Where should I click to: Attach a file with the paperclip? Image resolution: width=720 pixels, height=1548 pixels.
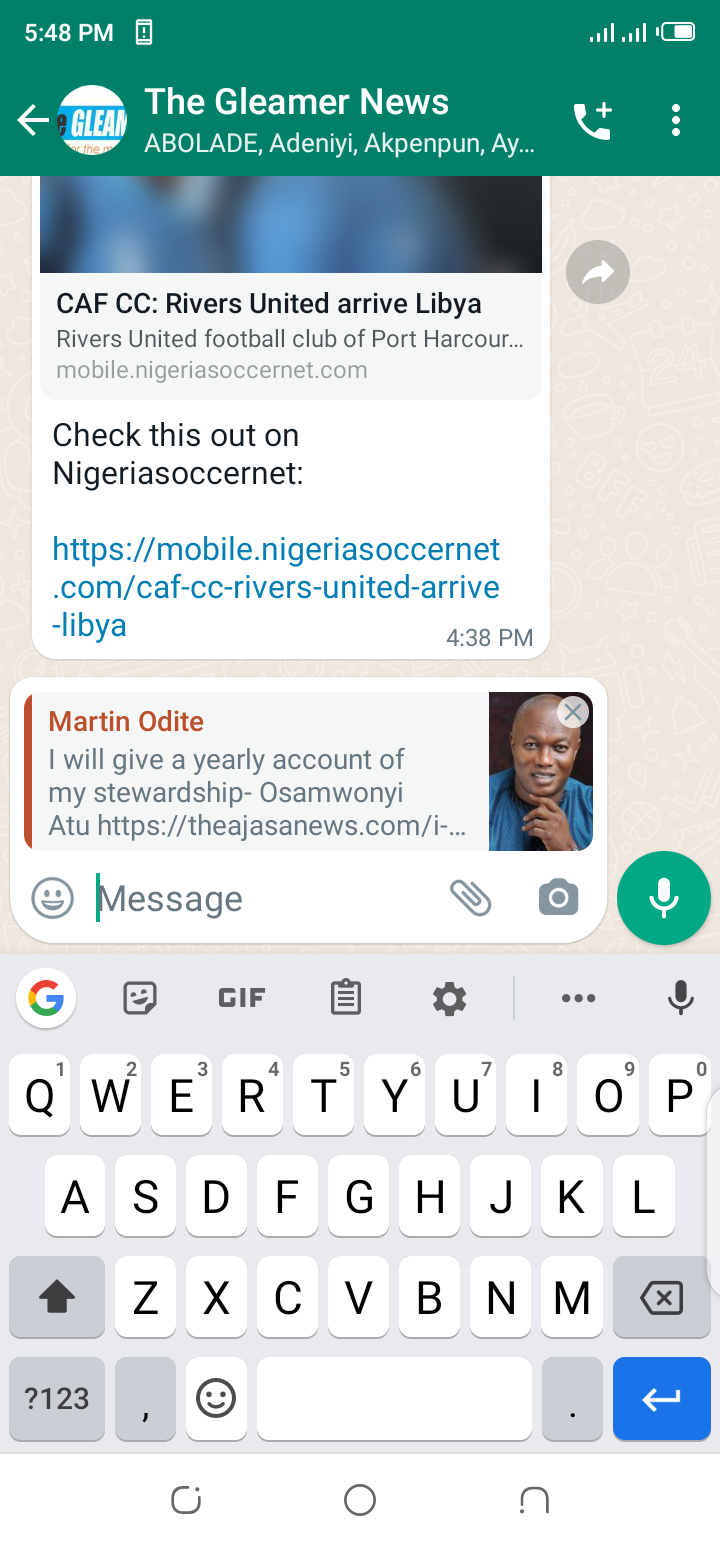470,898
